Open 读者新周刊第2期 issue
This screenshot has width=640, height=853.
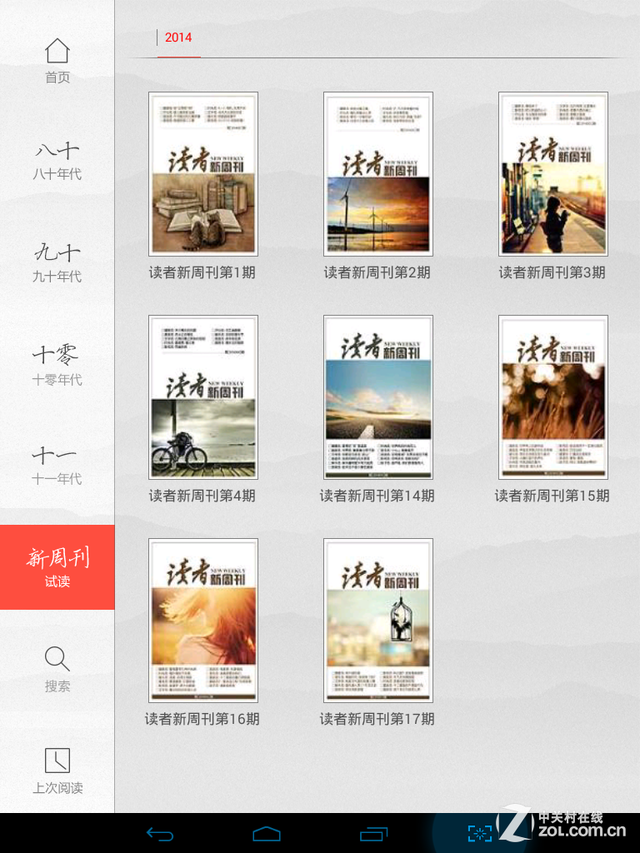[x=378, y=174]
